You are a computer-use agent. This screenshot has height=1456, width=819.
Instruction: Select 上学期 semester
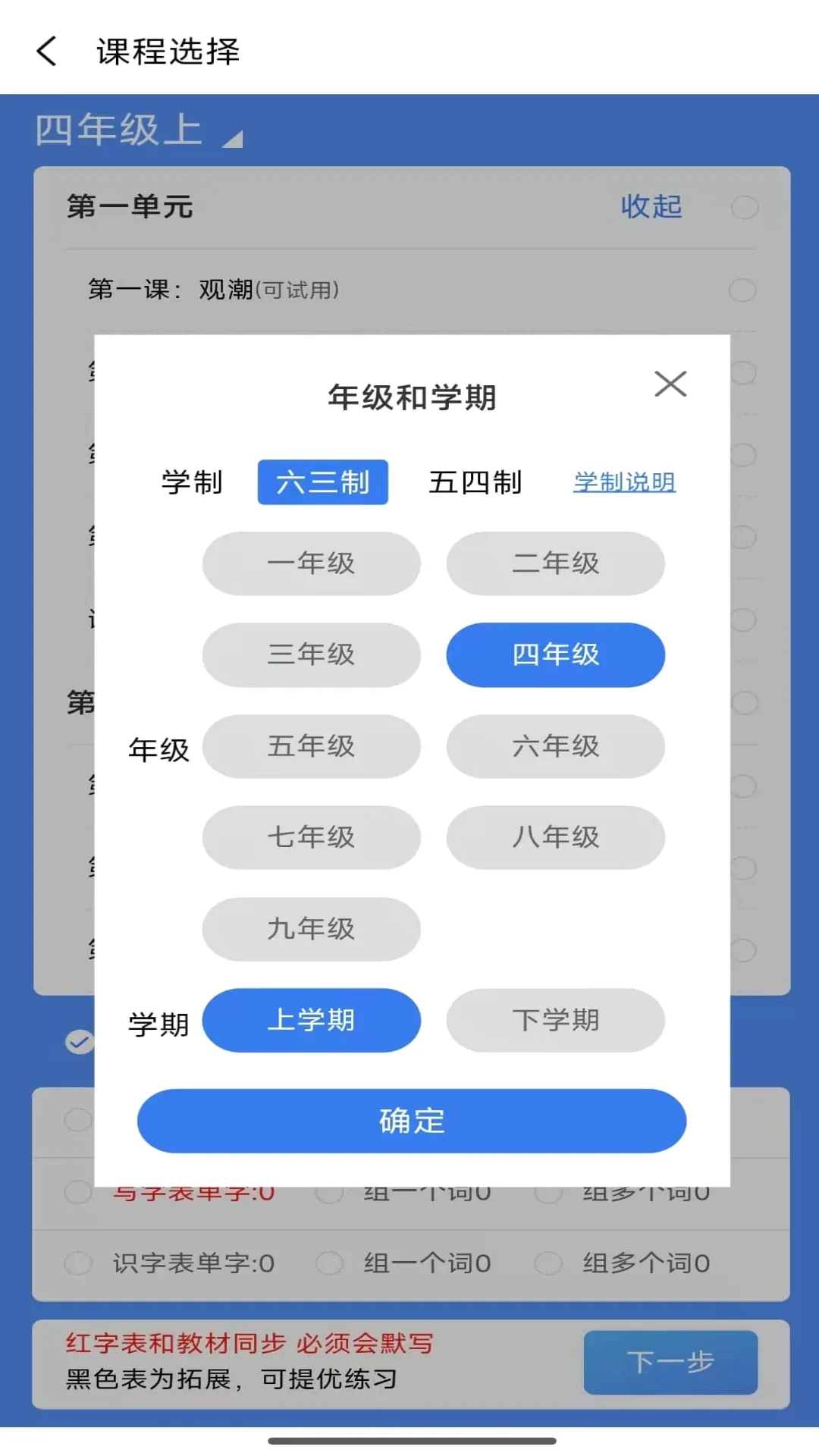click(x=311, y=1020)
